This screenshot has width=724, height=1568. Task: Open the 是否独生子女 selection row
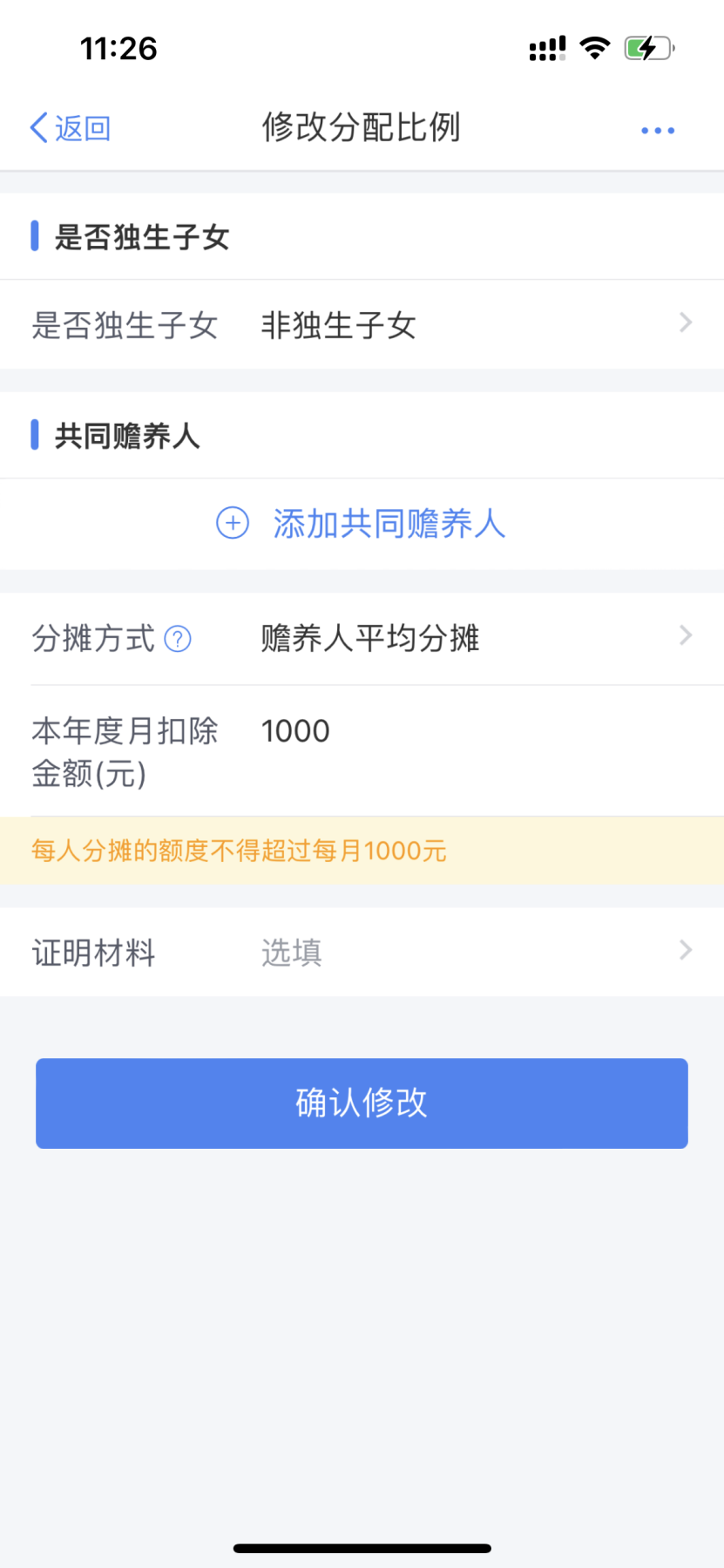(362, 324)
